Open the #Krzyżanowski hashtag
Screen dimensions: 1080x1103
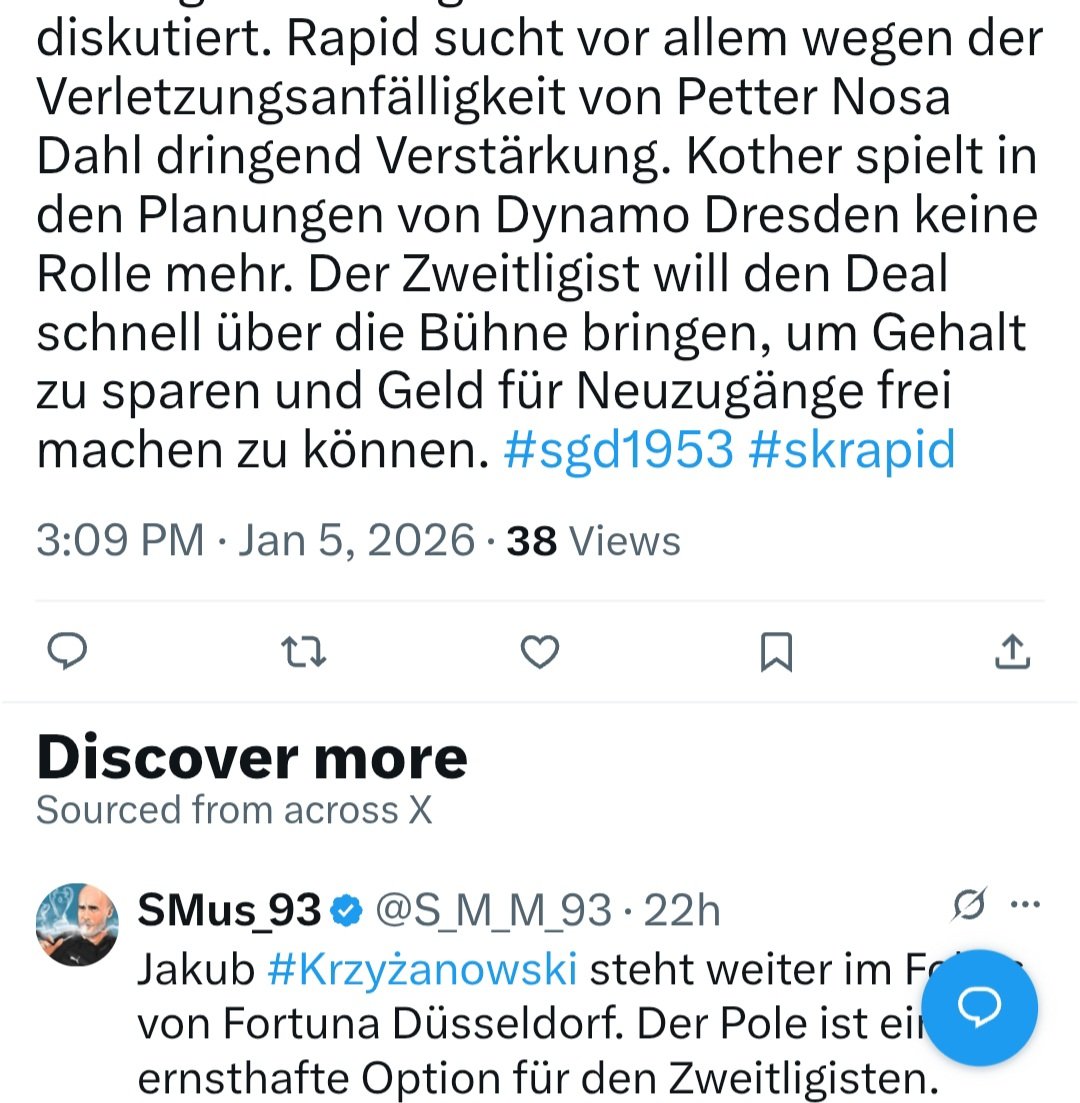423,970
